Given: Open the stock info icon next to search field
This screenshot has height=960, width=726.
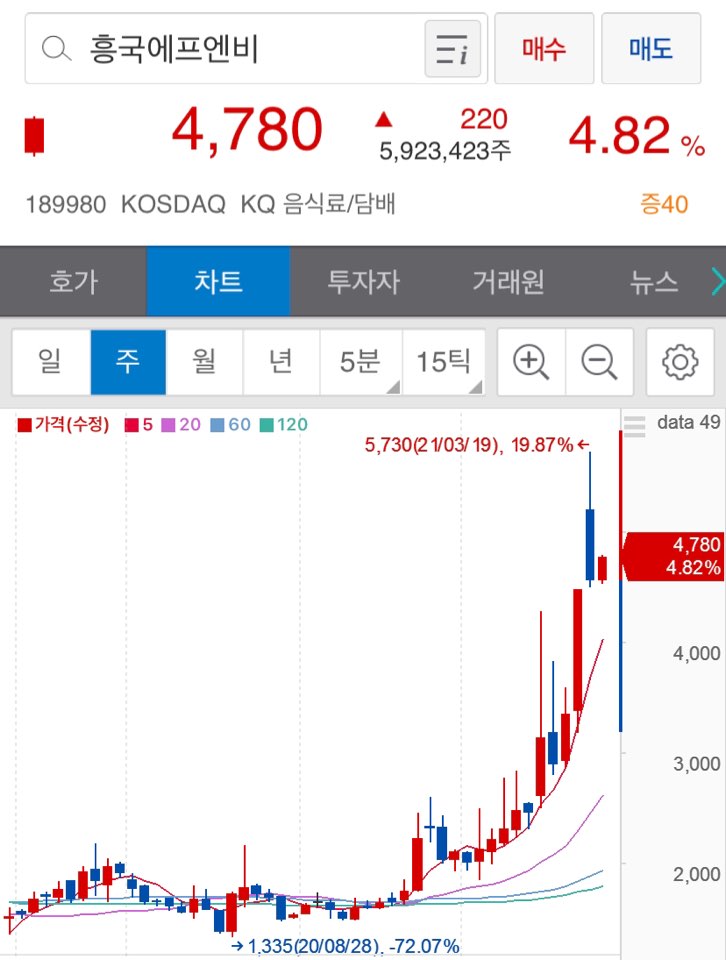Looking at the screenshot, I should 452,46.
